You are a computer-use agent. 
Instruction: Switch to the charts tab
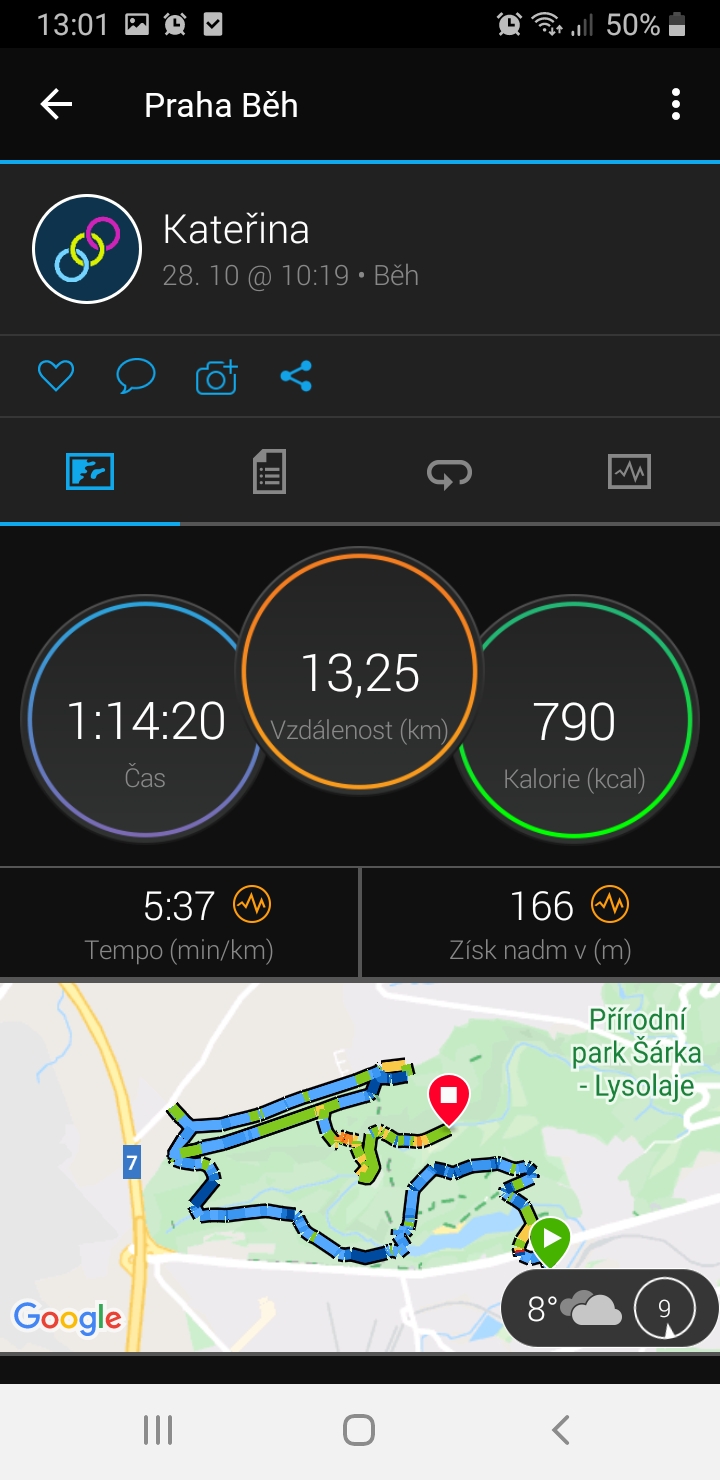tap(629, 471)
